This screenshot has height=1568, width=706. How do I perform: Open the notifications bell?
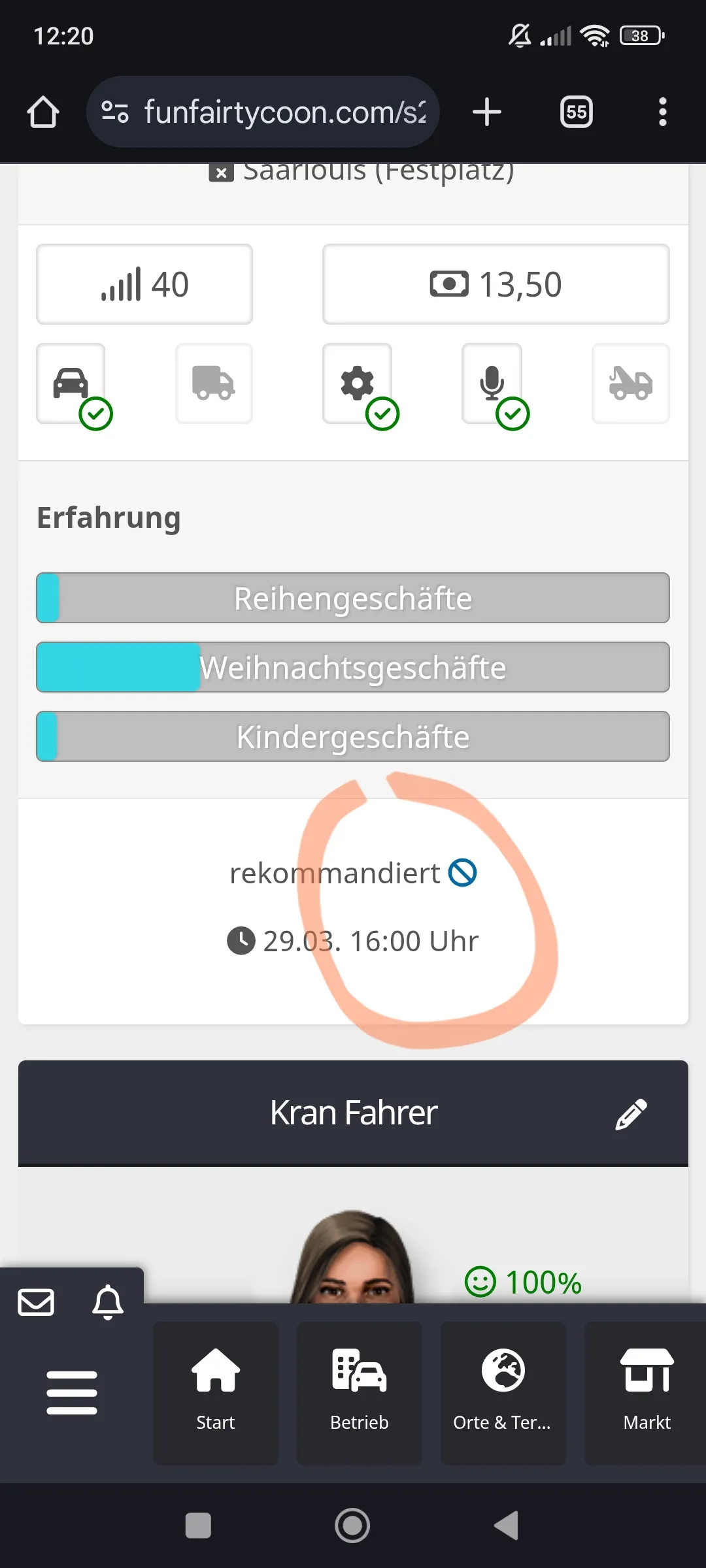point(108,1302)
